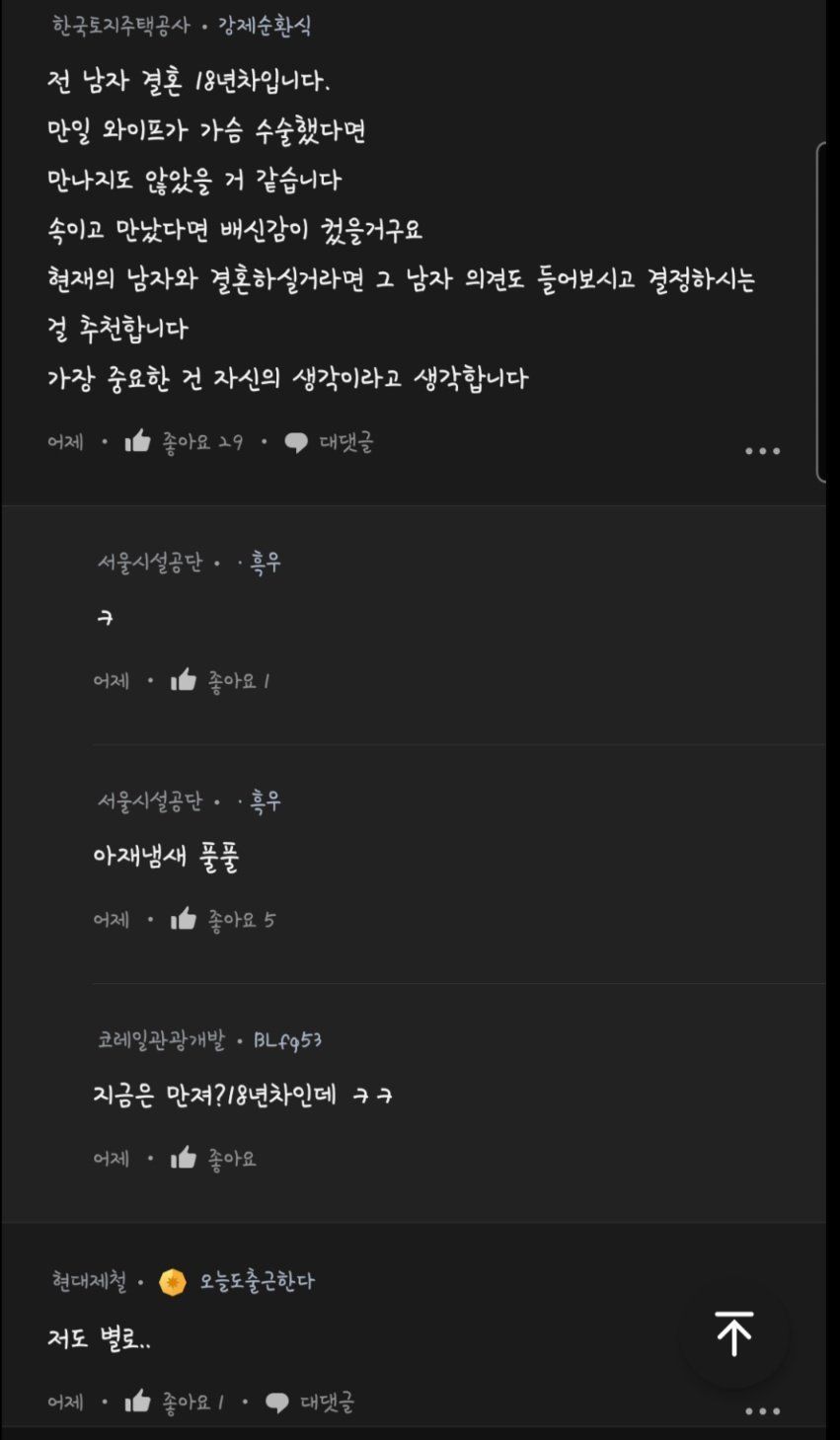Image resolution: width=840 pixels, height=1440 pixels.
Task: Like the '아재냄새 풀풀' reply
Action: [184, 920]
